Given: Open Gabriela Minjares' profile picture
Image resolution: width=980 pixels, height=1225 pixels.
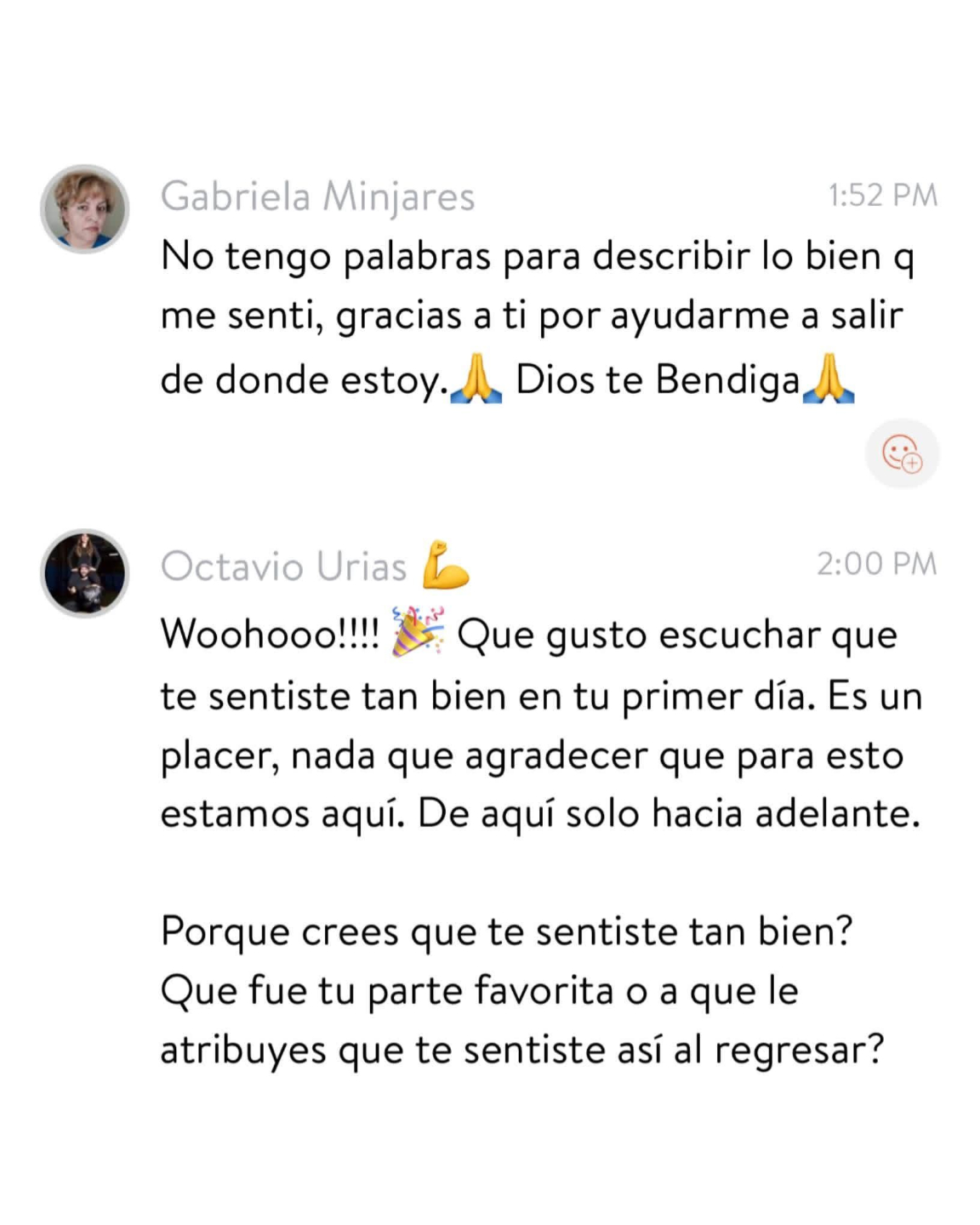Looking at the screenshot, I should (x=84, y=208).
